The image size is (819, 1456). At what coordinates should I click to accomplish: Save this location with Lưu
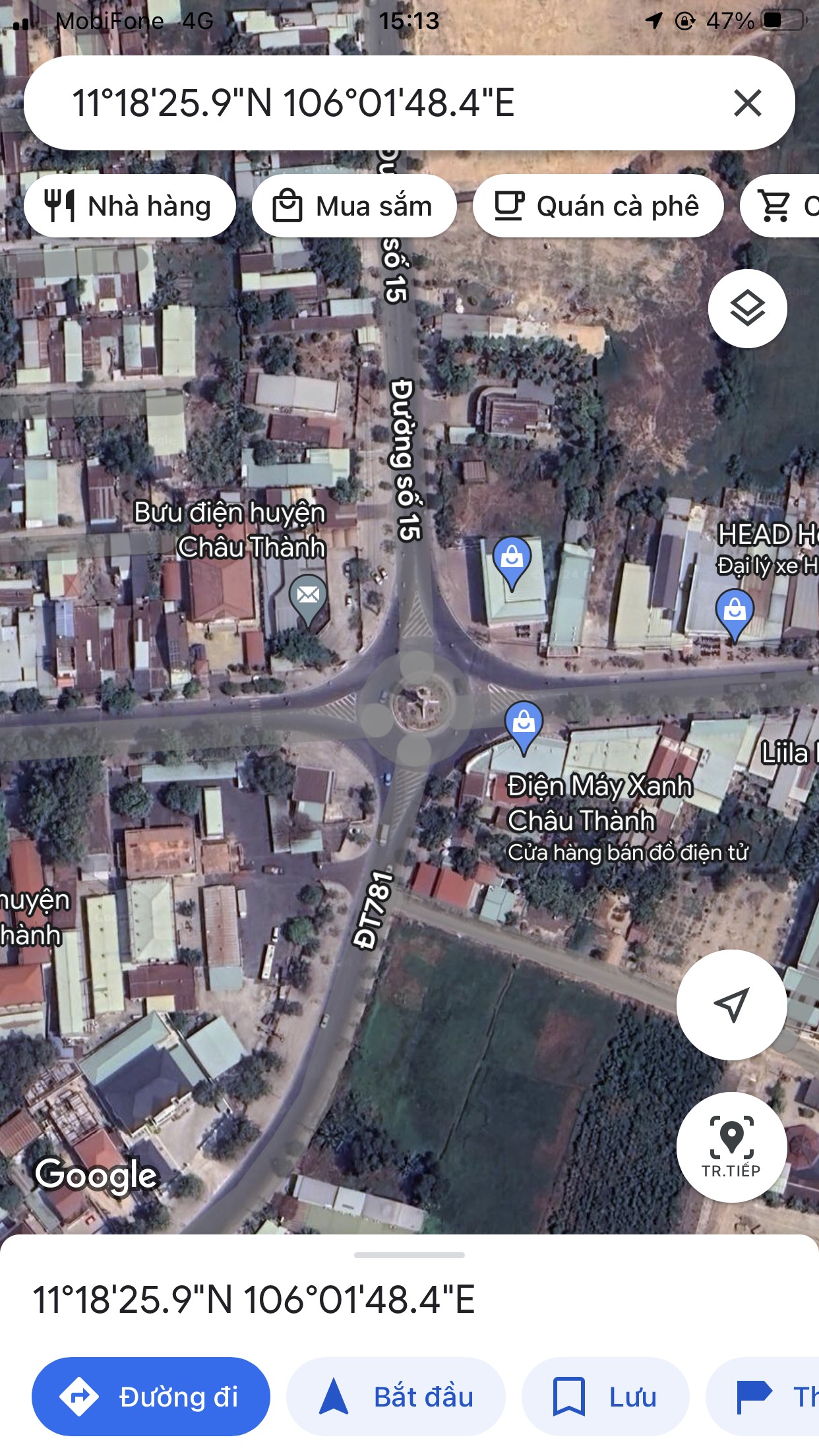click(x=605, y=1397)
